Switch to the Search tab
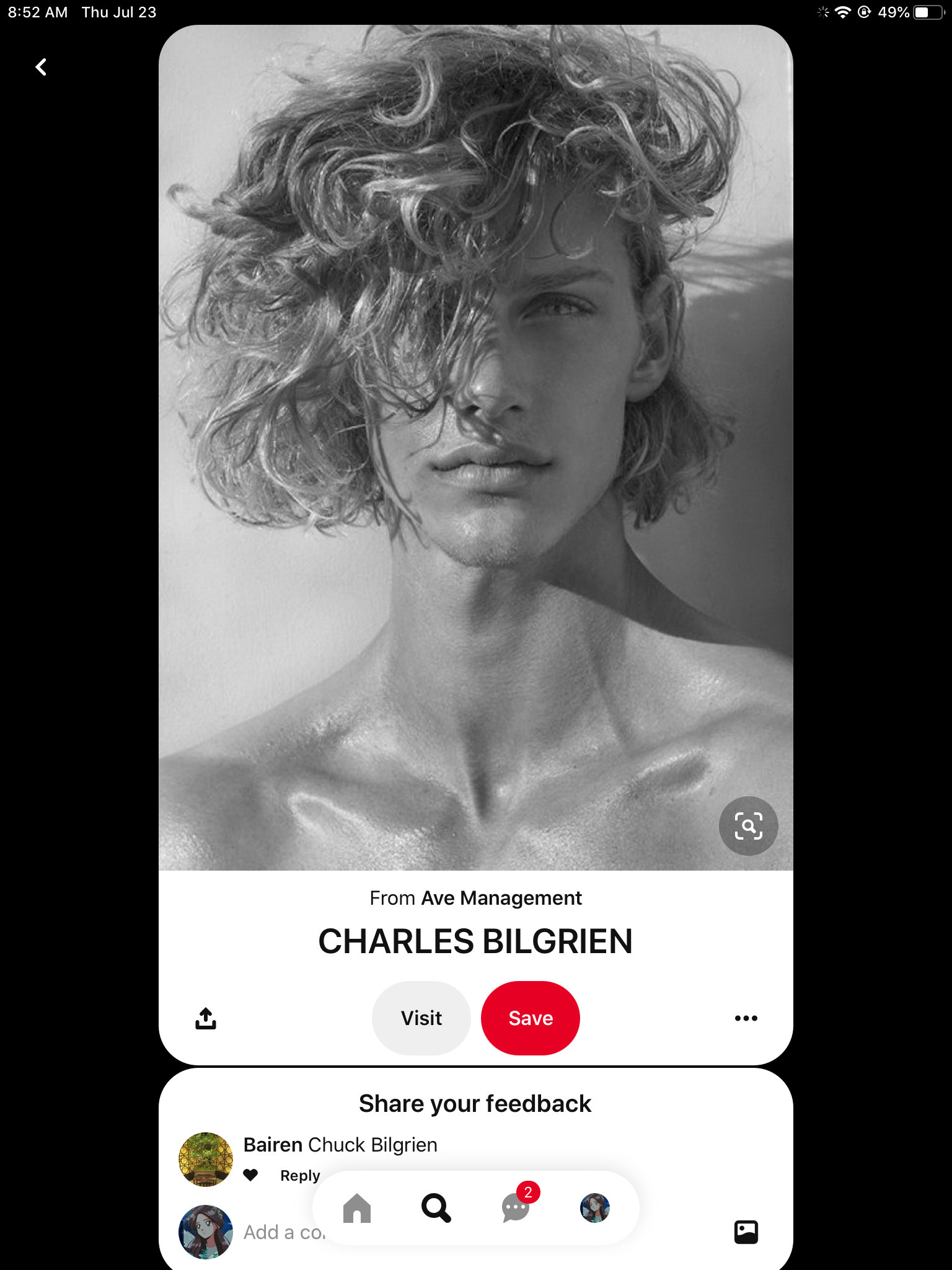This screenshot has height=1270, width=952. 436,1208
